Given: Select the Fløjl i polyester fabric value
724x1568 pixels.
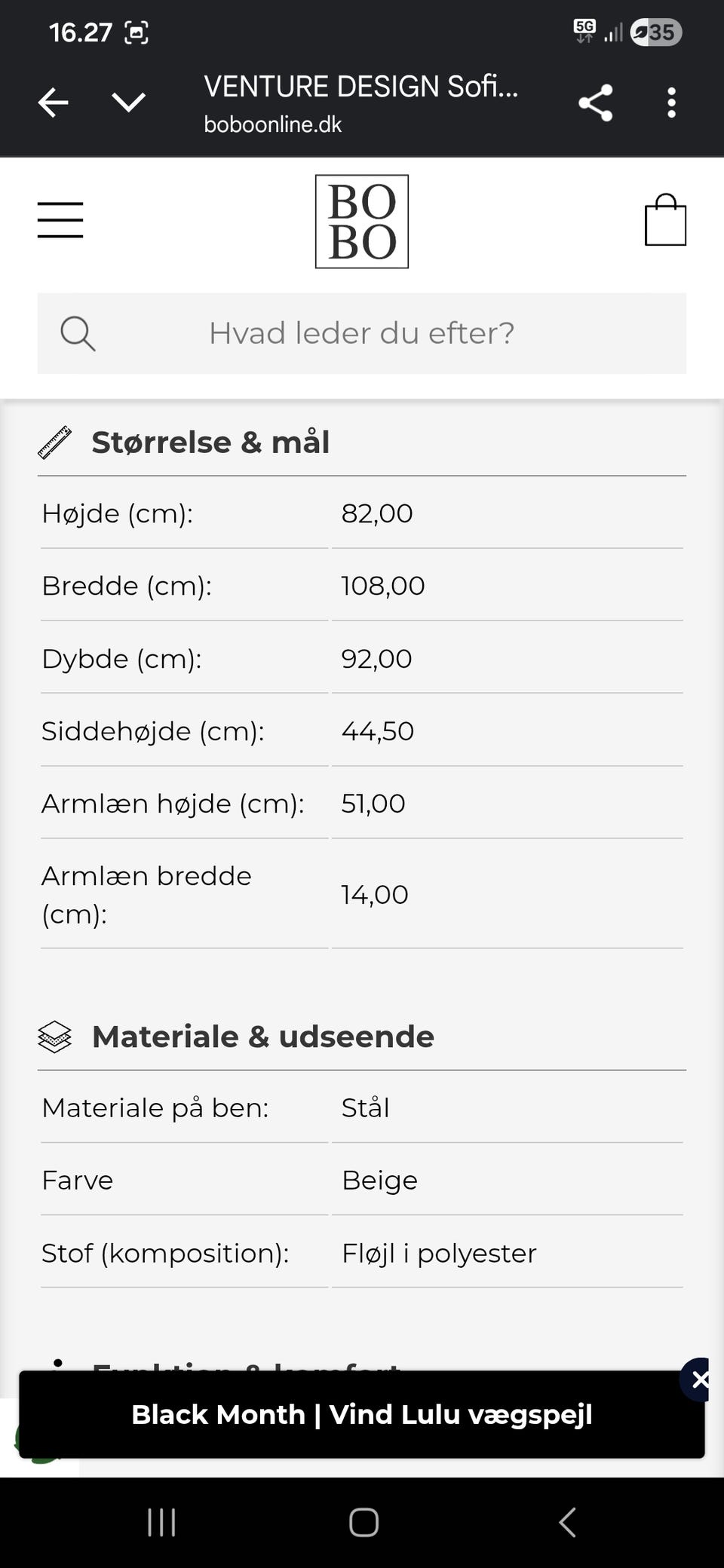Looking at the screenshot, I should click(438, 1254).
